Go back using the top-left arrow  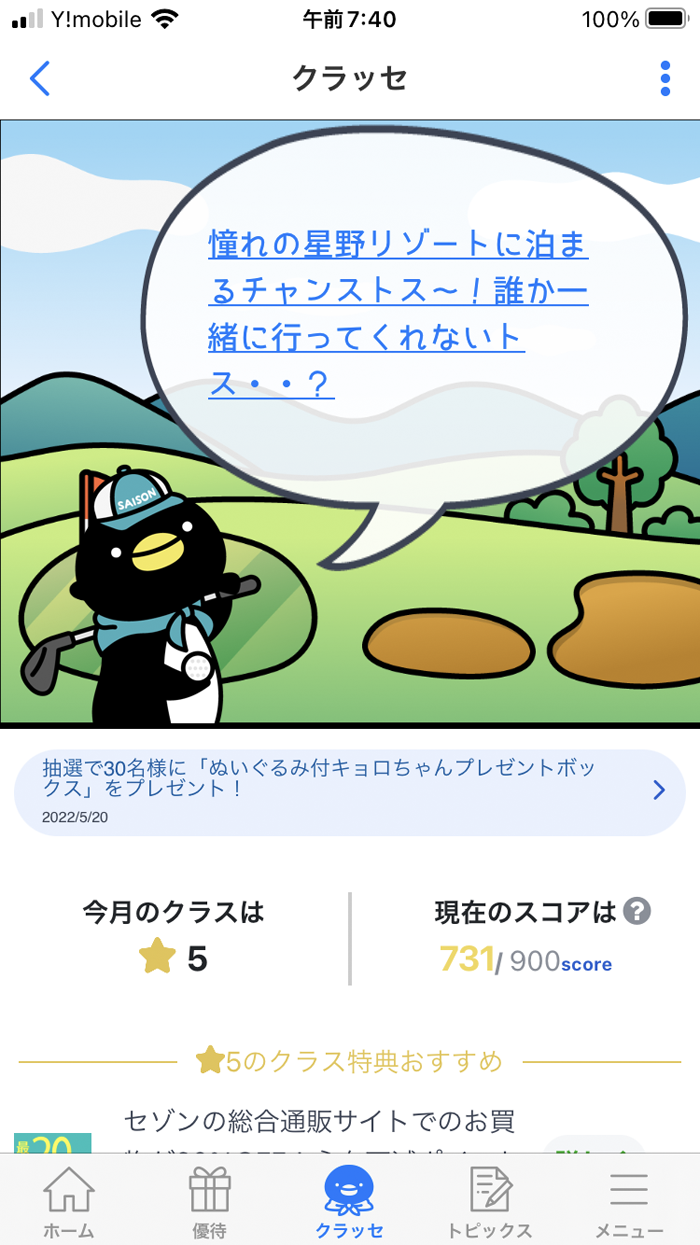click(40, 78)
